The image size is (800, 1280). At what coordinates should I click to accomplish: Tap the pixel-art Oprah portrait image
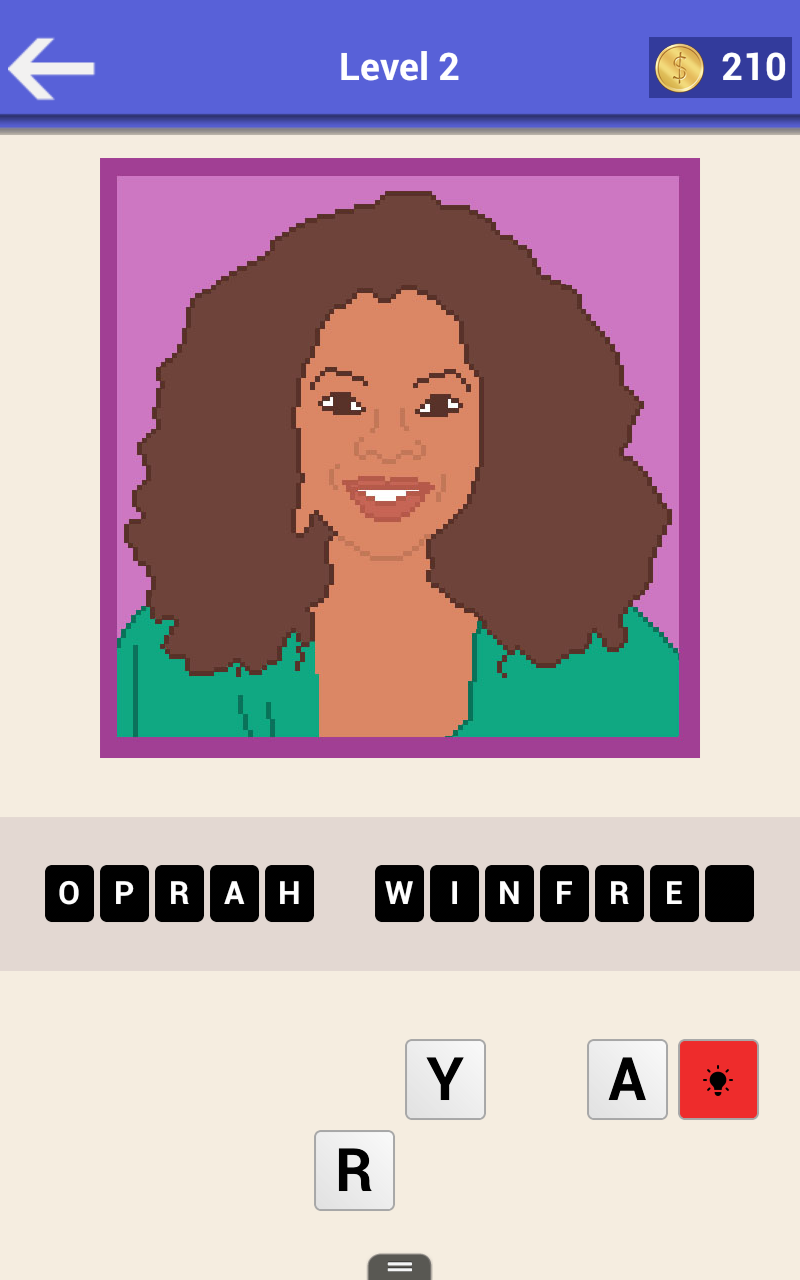(400, 455)
